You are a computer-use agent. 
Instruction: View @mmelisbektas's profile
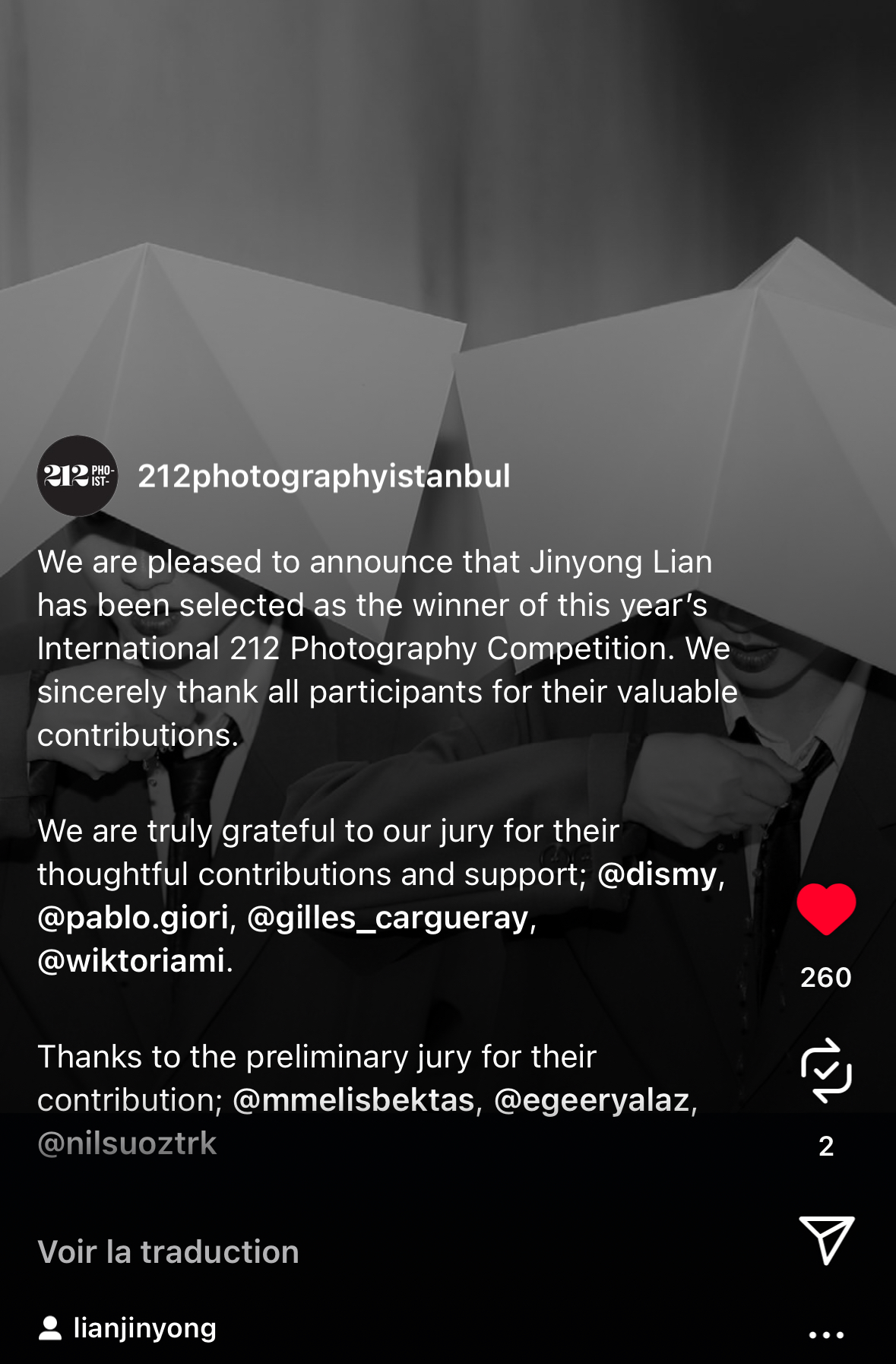coord(353,1100)
